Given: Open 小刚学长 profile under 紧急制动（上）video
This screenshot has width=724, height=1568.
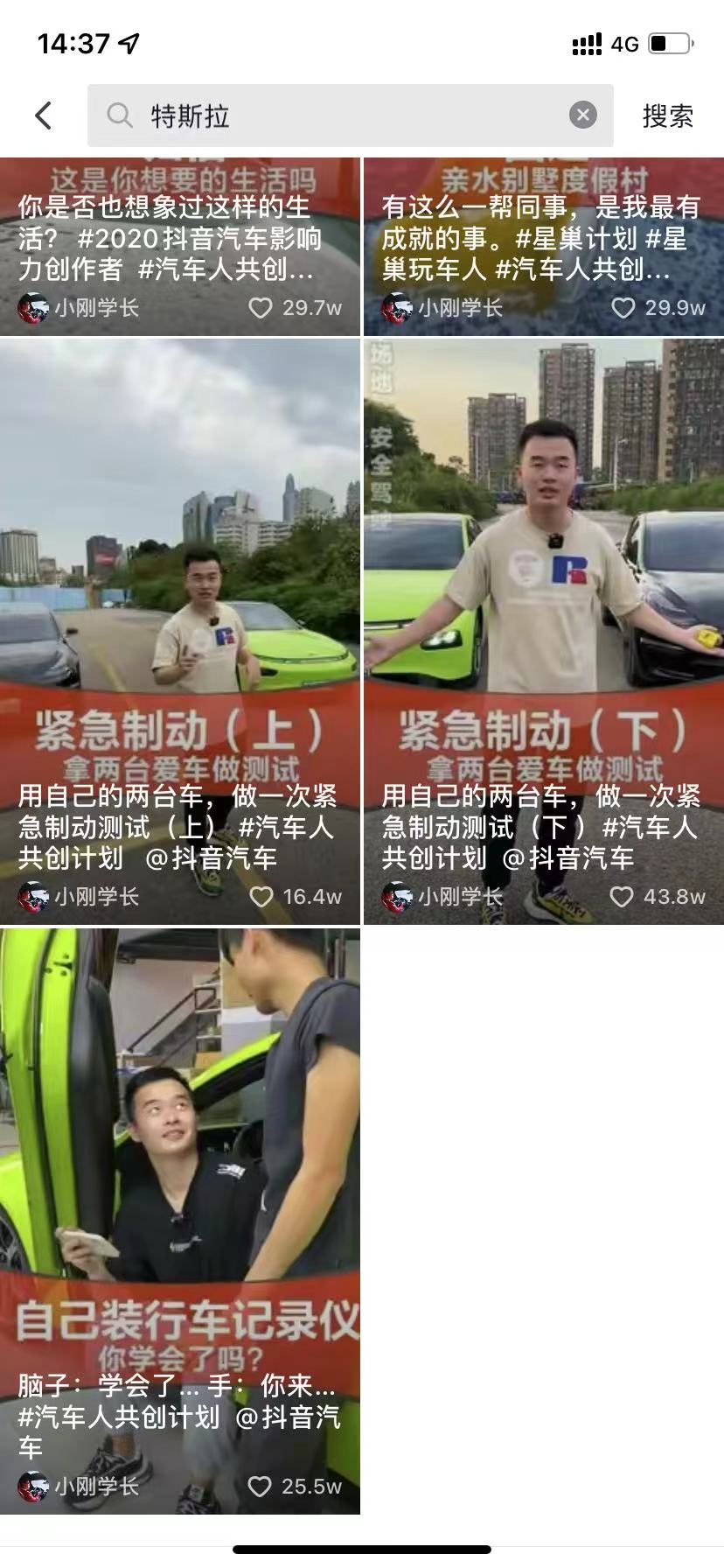Looking at the screenshot, I should click(x=79, y=897).
